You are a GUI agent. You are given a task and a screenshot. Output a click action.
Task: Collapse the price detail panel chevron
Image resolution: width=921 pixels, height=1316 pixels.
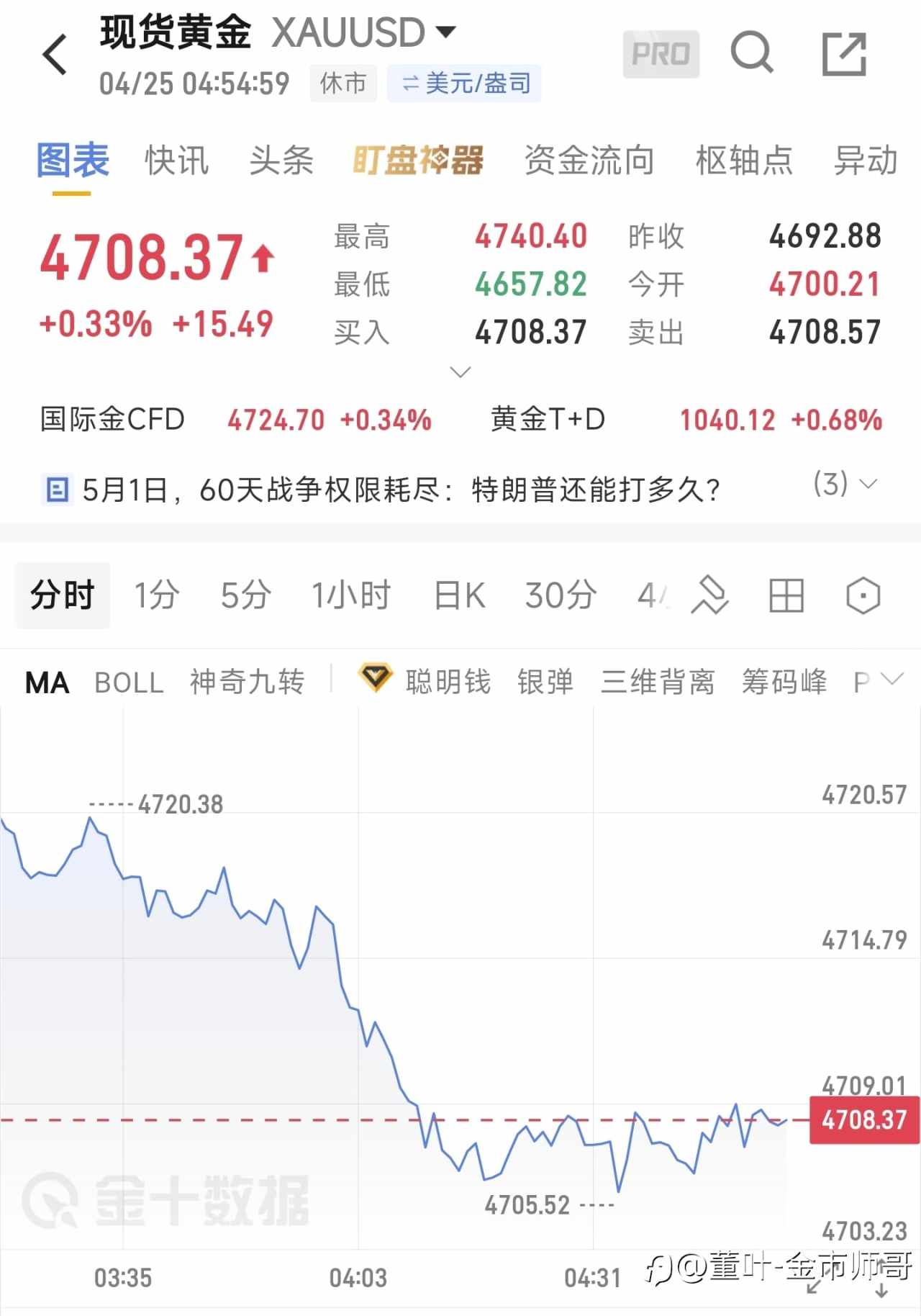459,371
